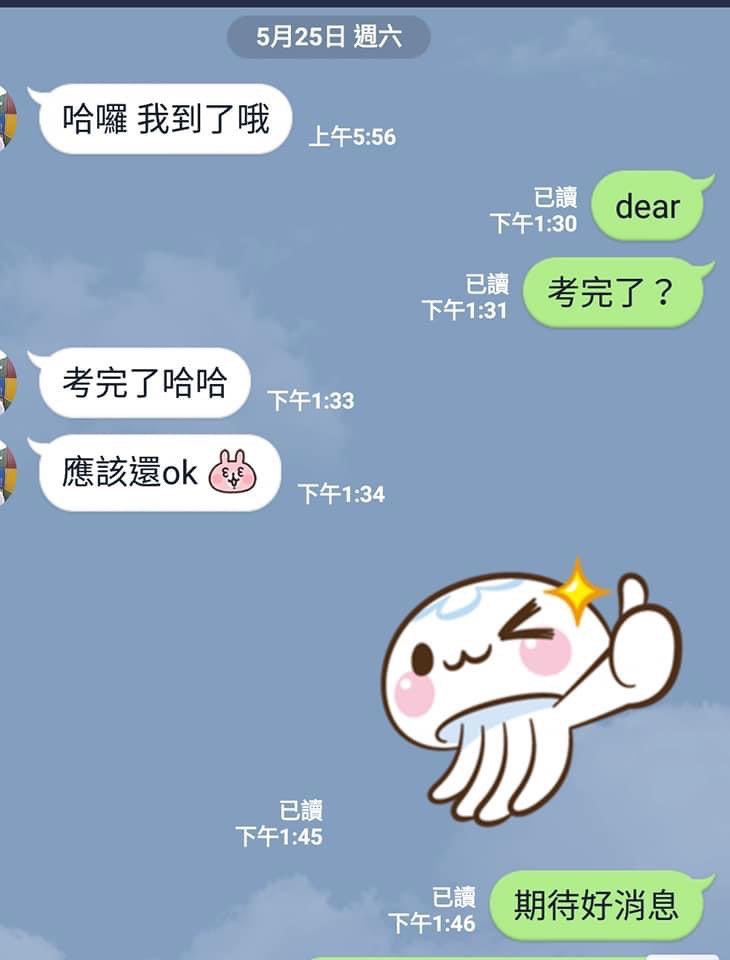Open sender's avatar beside 哈囉 我到了哦
730x960 pixels.
click(x=8, y=118)
